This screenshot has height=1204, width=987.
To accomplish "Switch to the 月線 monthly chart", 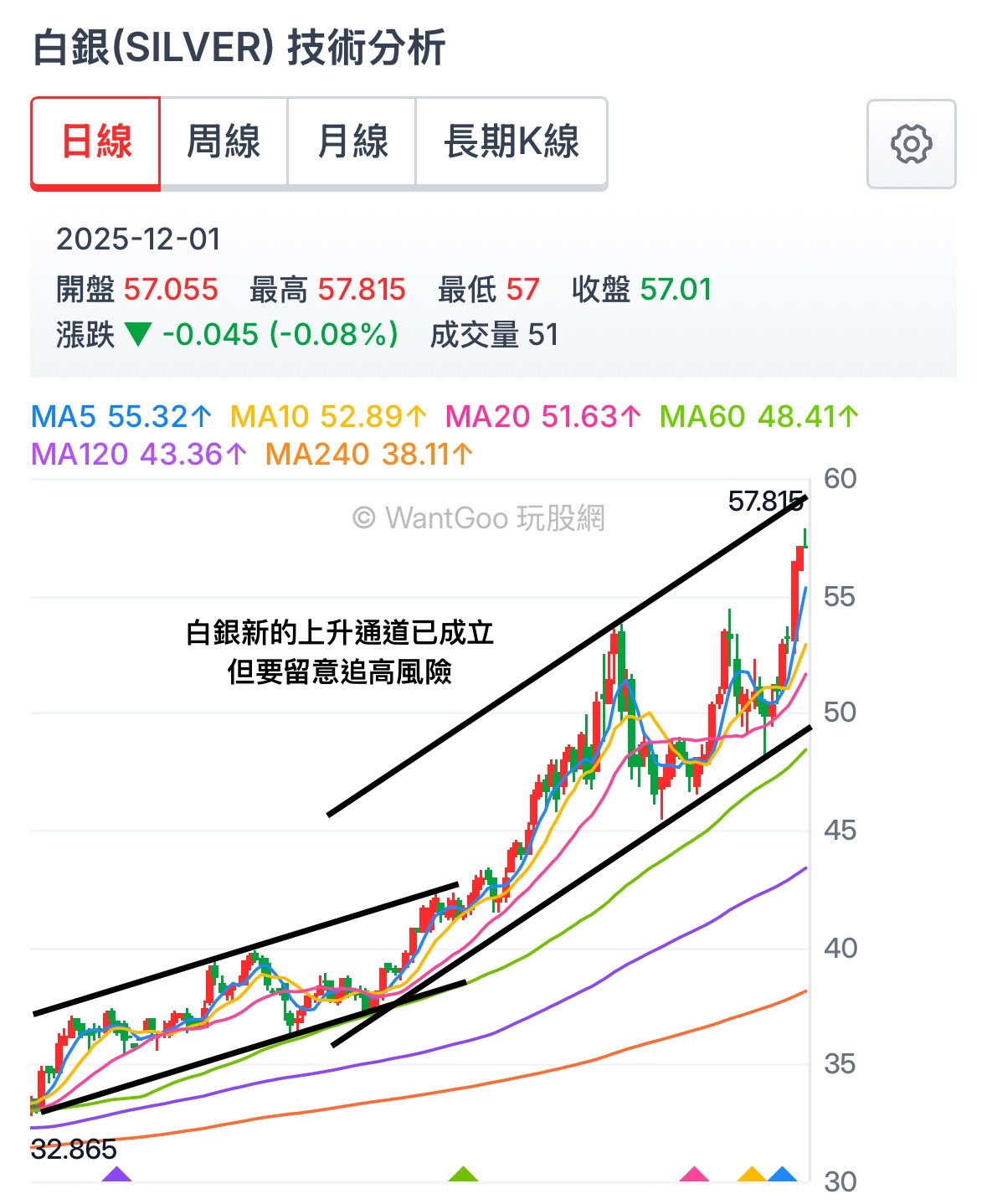I will tap(352, 142).
